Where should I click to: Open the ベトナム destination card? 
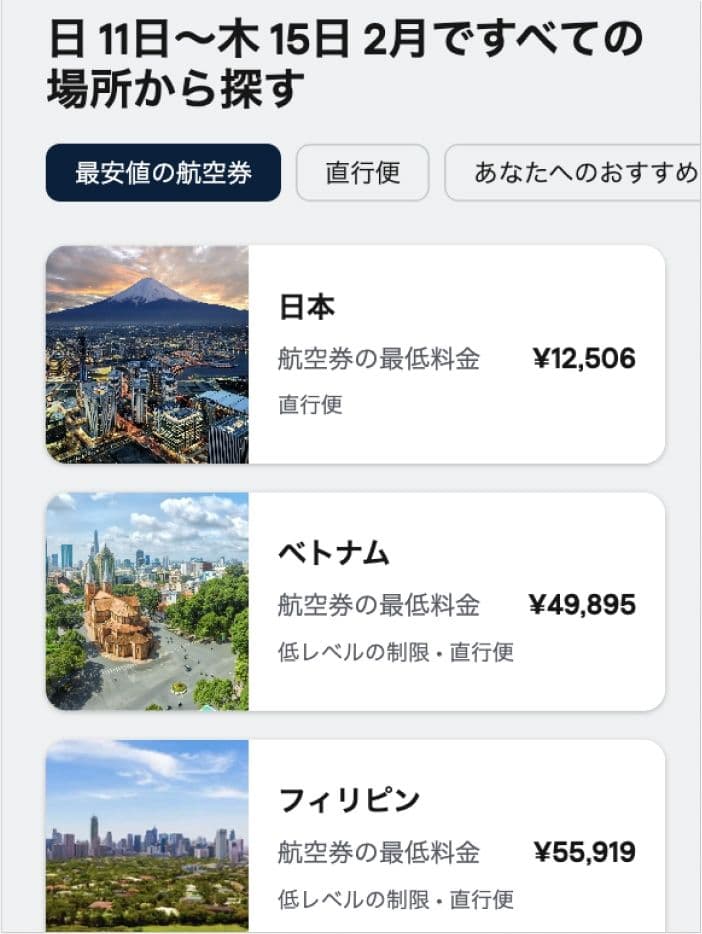pyautogui.click(x=355, y=601)
